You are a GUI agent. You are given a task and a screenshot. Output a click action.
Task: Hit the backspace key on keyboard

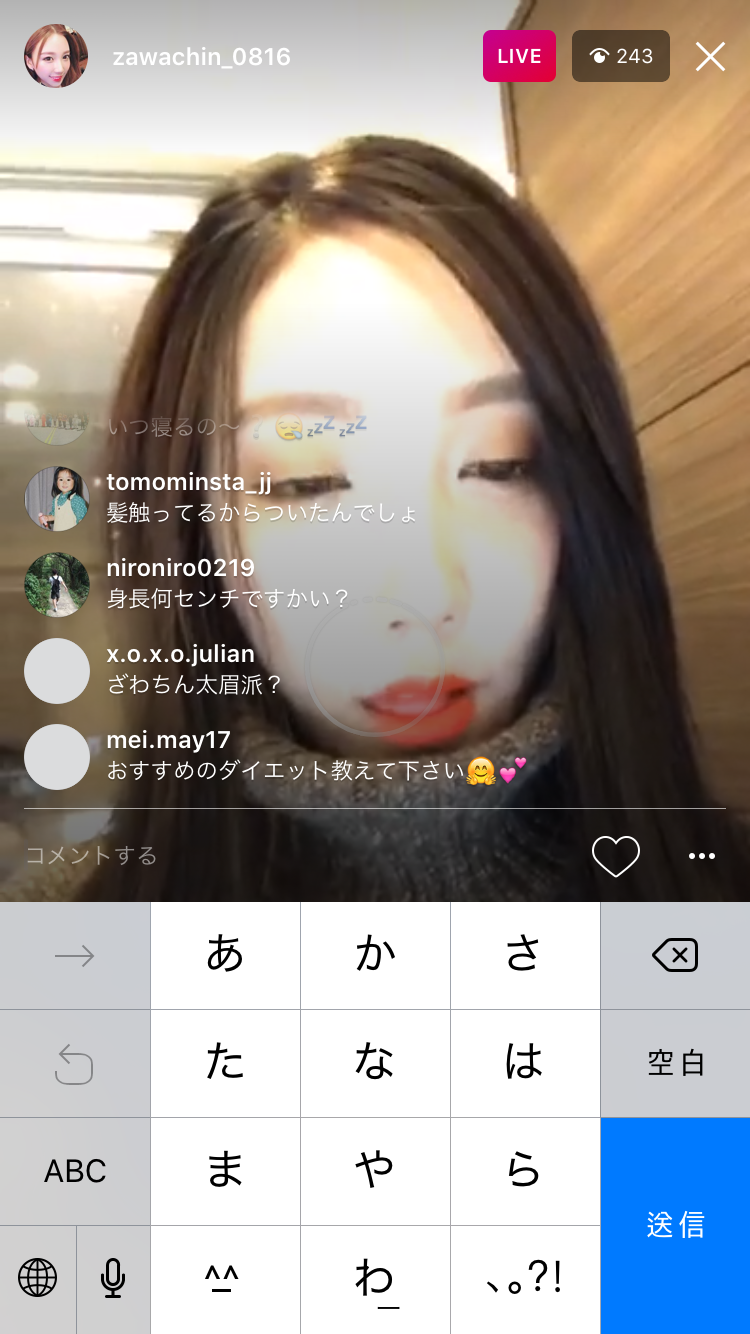coord(675,956)
